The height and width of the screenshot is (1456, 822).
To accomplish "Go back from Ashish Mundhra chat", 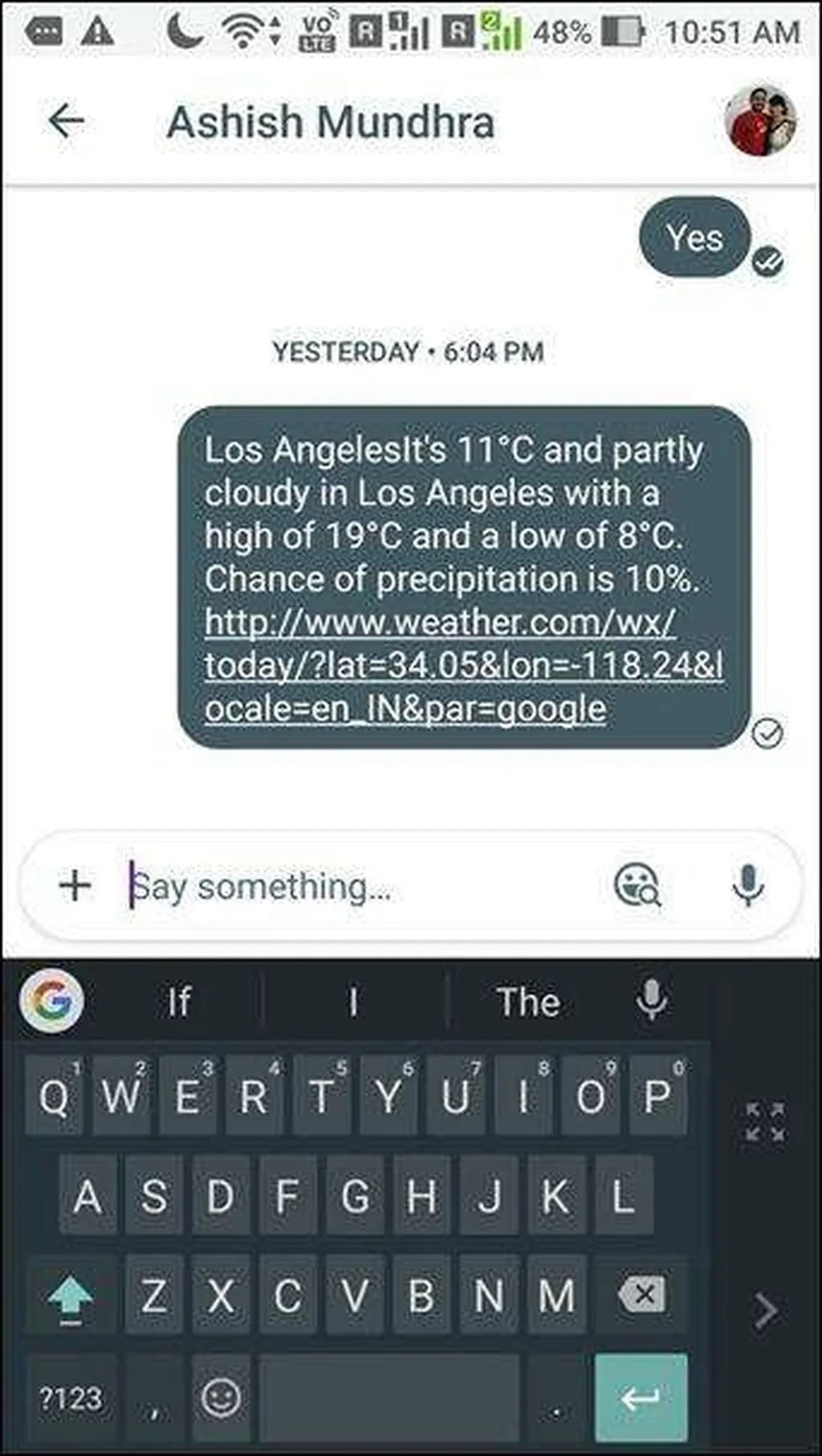I will [x=67, y=121].
